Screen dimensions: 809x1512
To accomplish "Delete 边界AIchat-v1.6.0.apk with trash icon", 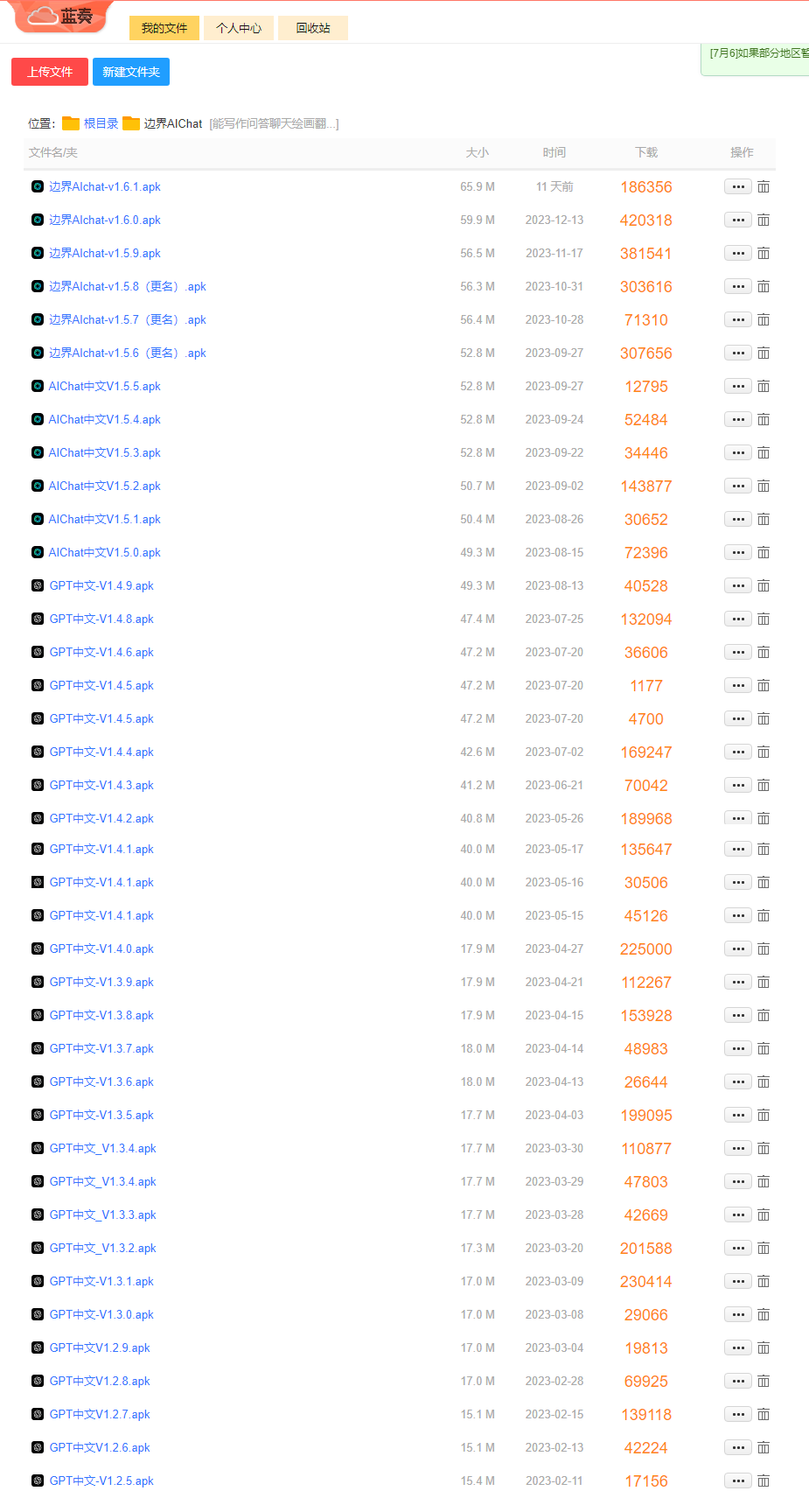I will (x=764, y=220).
